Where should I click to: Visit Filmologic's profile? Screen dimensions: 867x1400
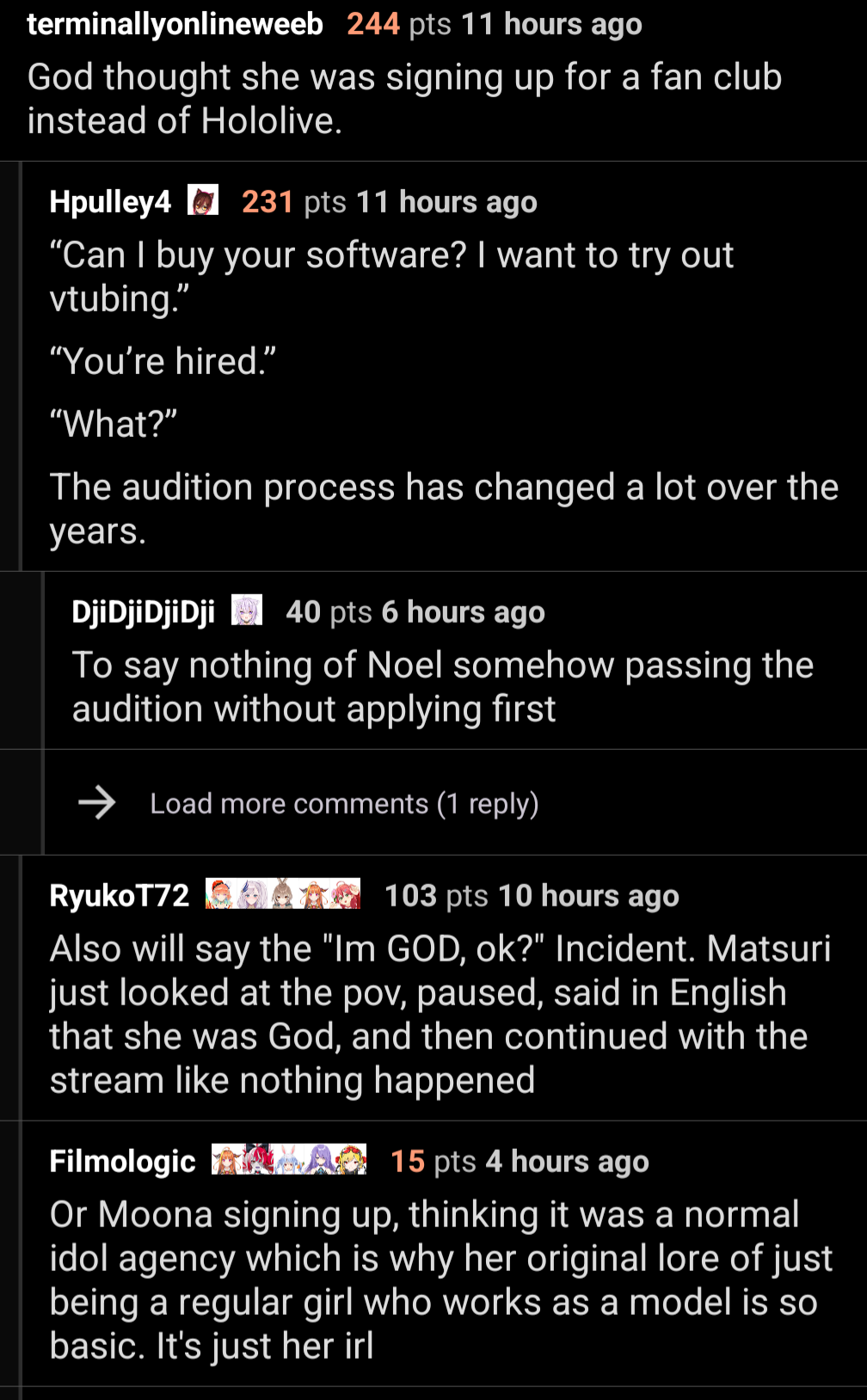(122, 1162)
